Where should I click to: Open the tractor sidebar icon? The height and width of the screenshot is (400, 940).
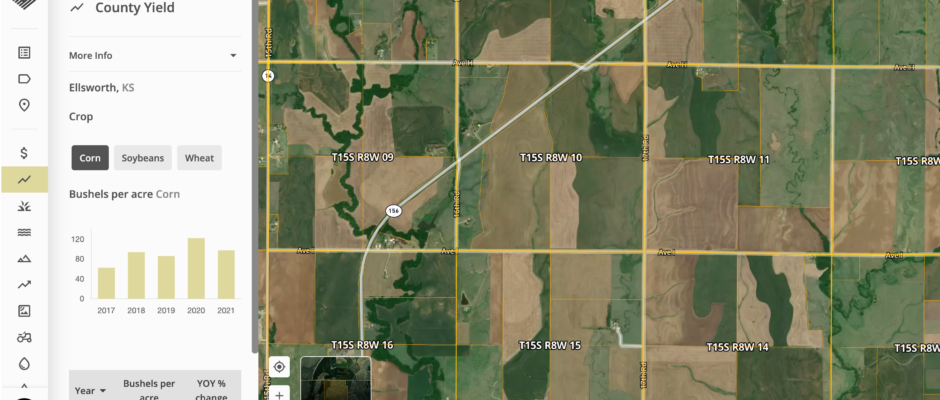tap(24, 337)
